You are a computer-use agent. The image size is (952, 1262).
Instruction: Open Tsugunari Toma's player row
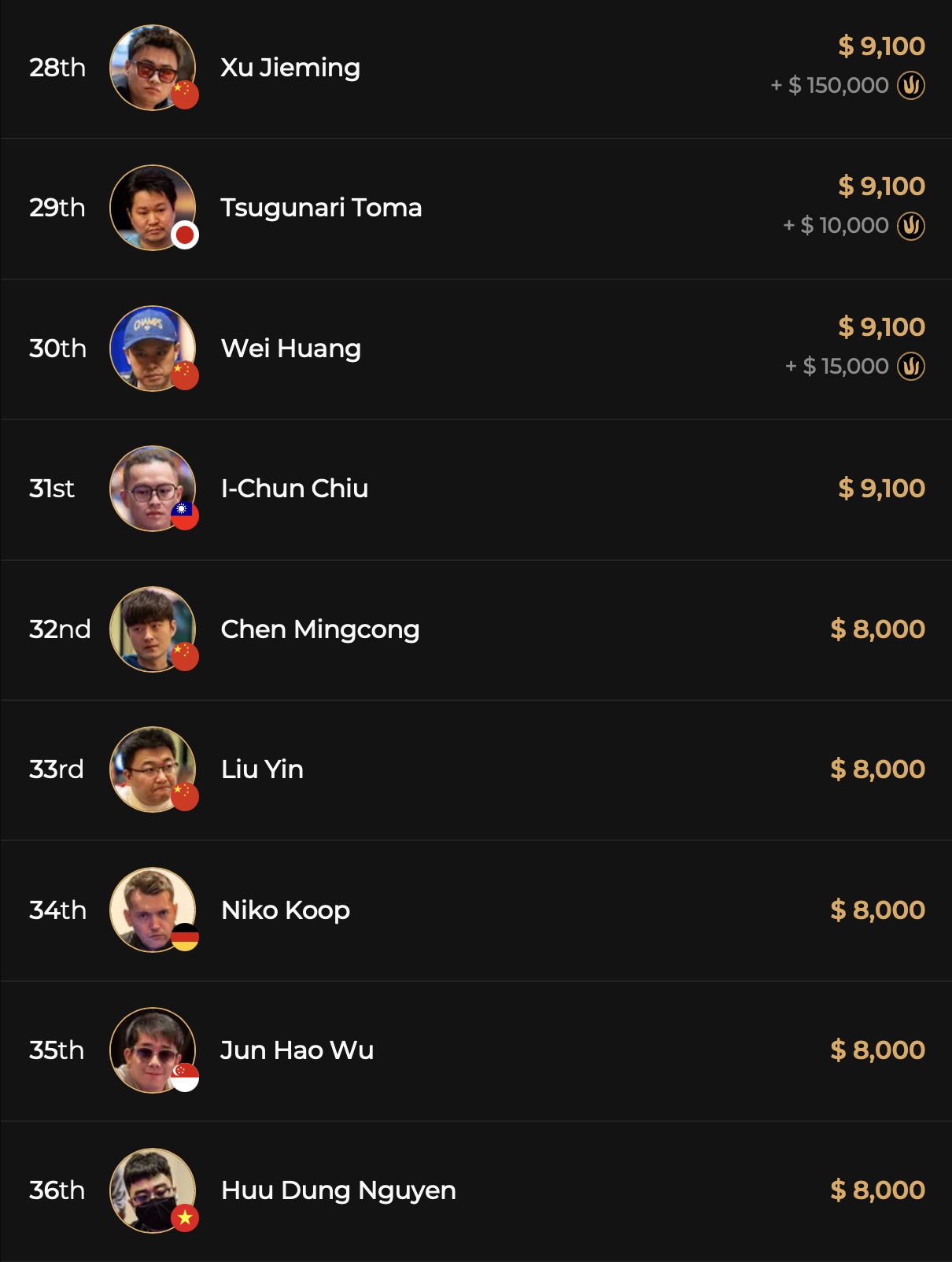(x=320, y=208)
